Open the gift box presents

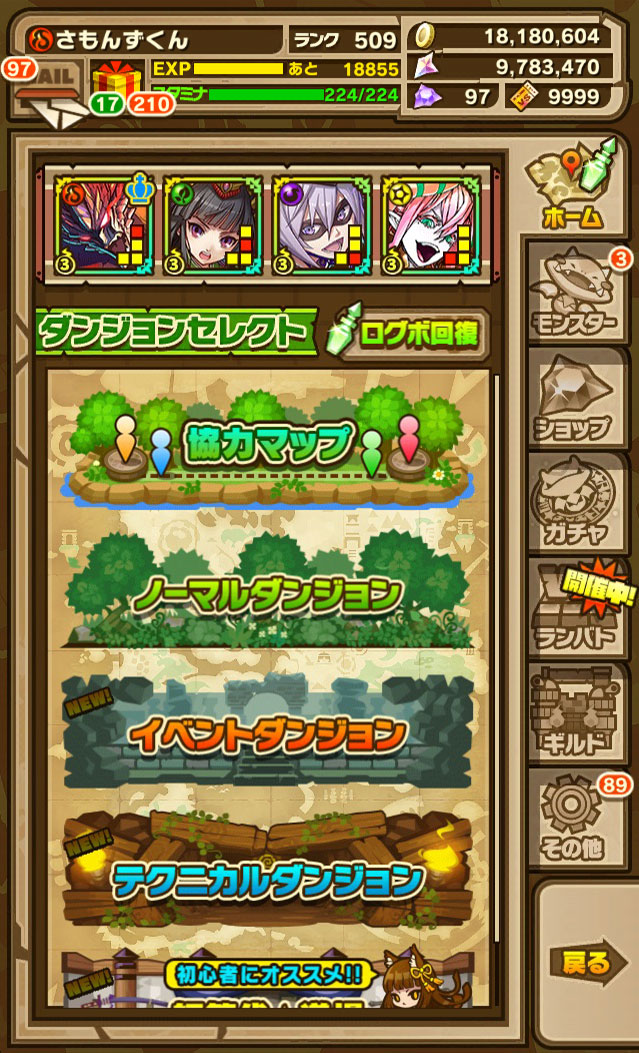(x=117, y=80)
